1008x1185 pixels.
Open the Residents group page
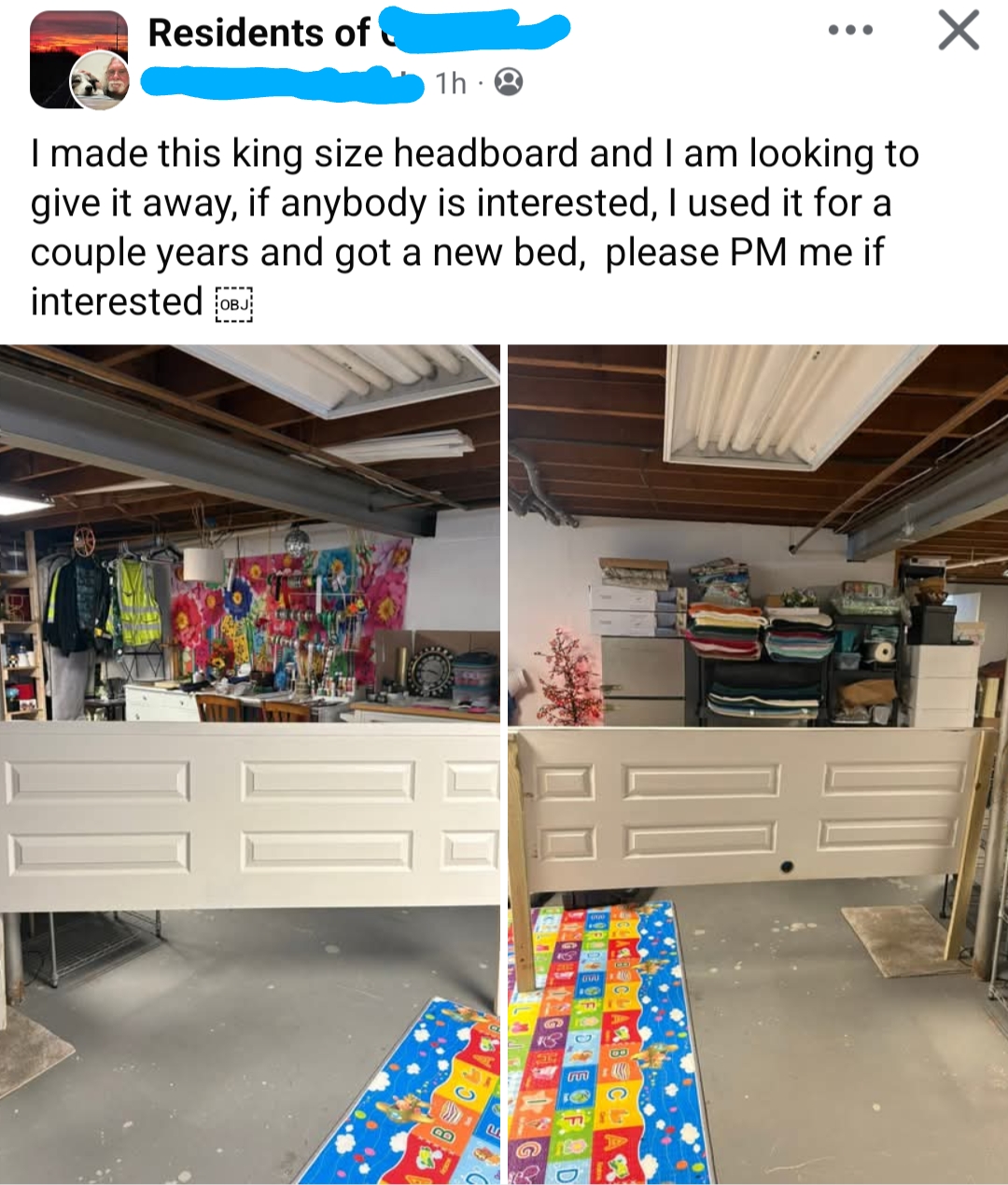pyautogui.click(x=259, y=33)
